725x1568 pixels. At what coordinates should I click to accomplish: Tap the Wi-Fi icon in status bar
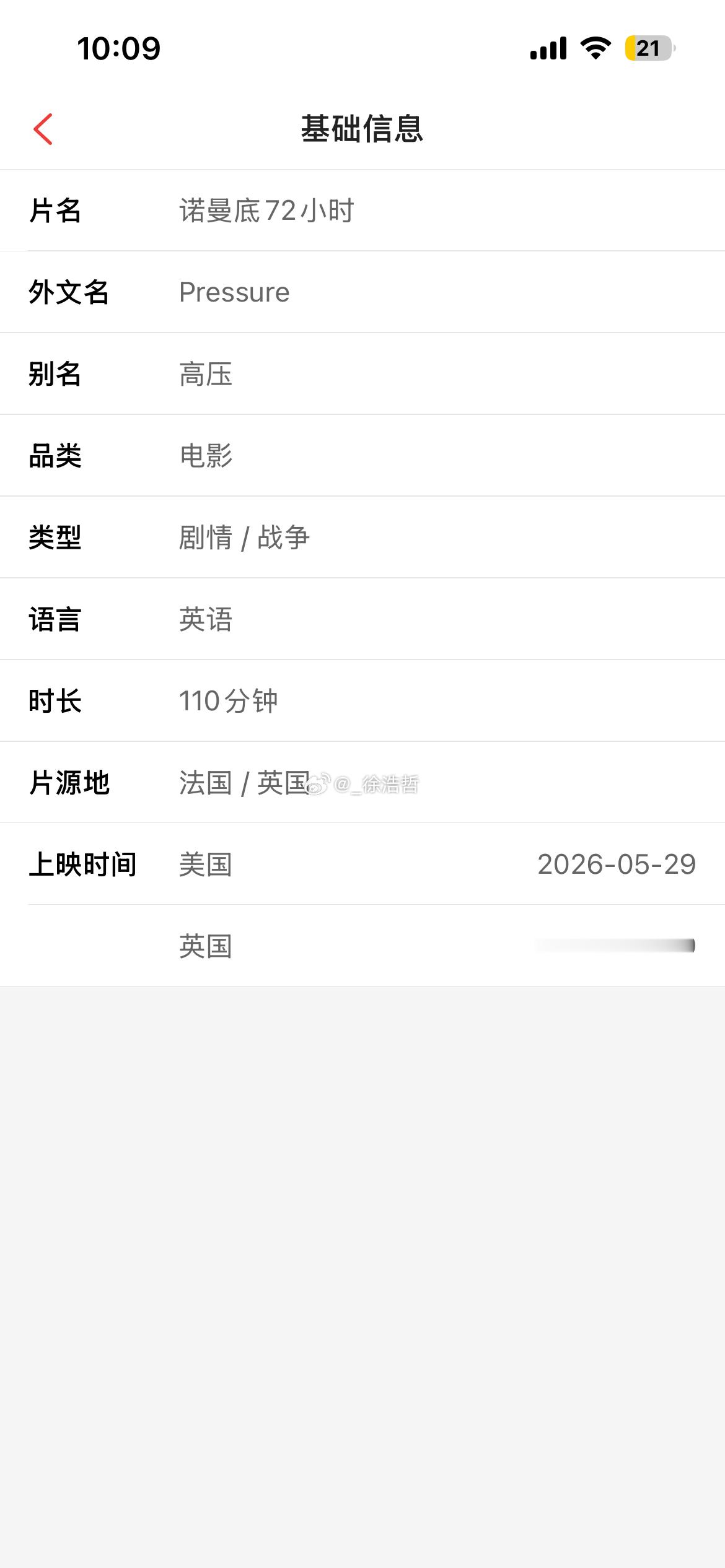pyautogui.click(x=594, y=48)
